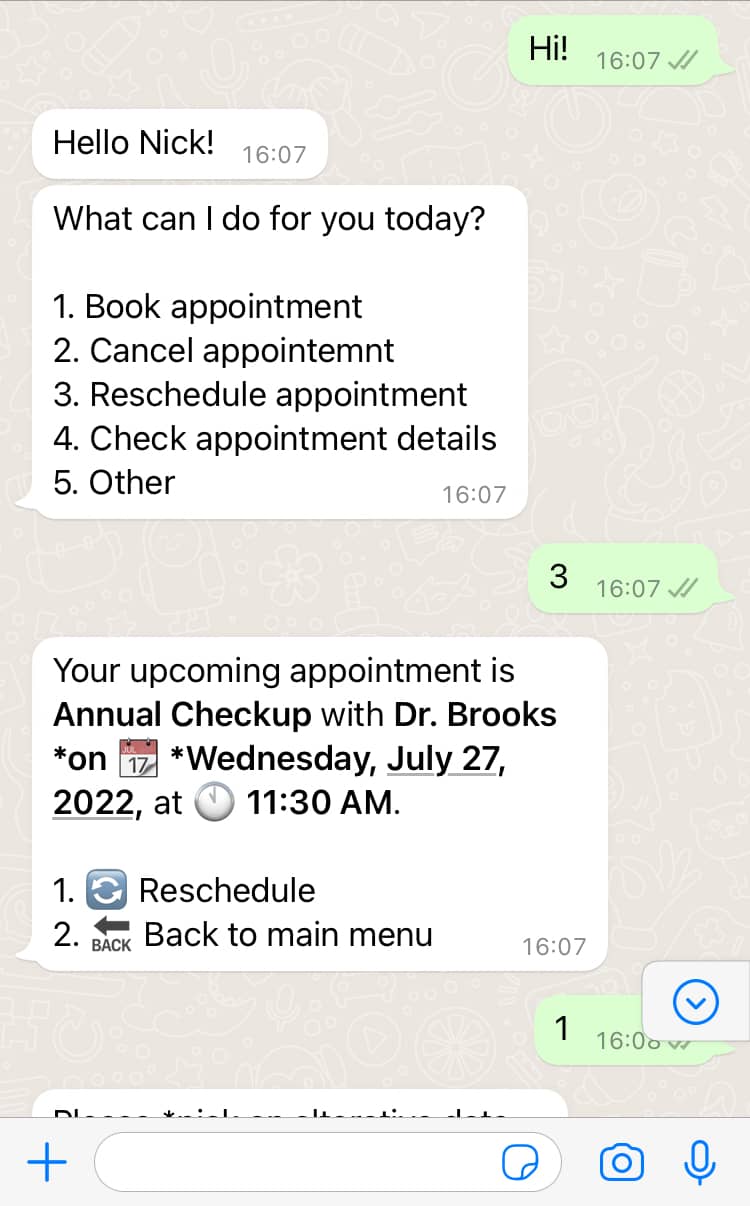Select the camera icon to take a photo

coord(621,1161)
